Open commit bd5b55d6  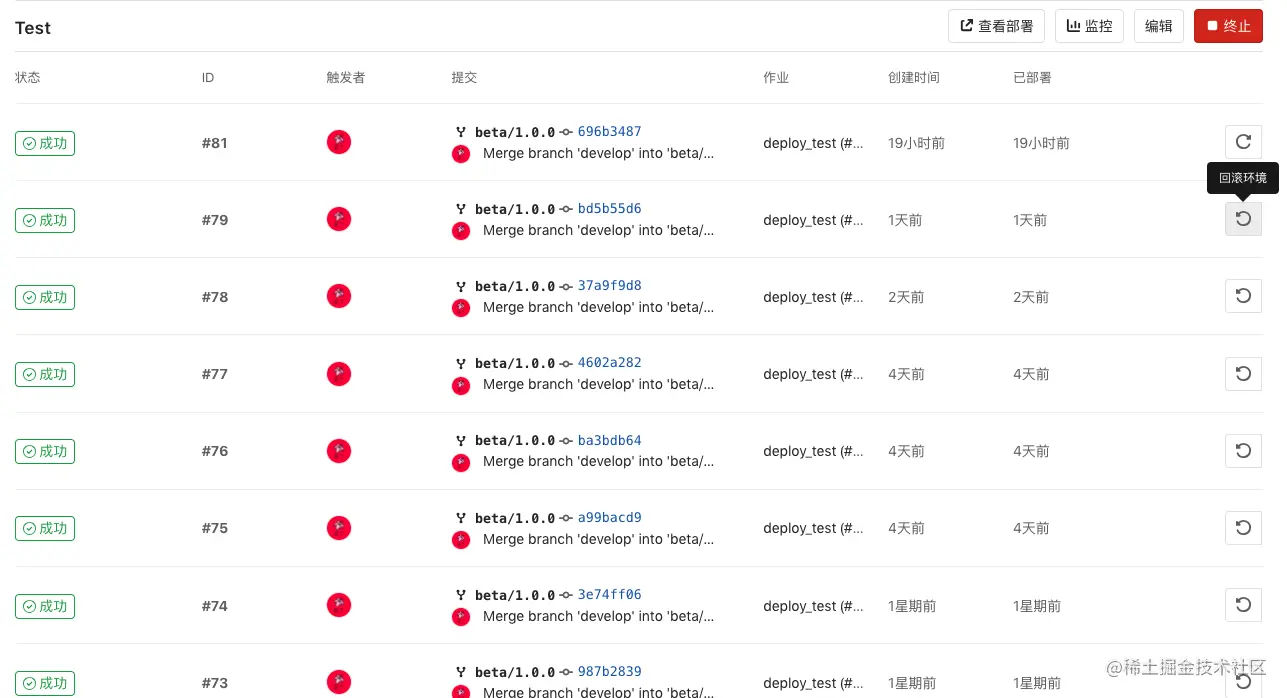(x=609, y=209)
